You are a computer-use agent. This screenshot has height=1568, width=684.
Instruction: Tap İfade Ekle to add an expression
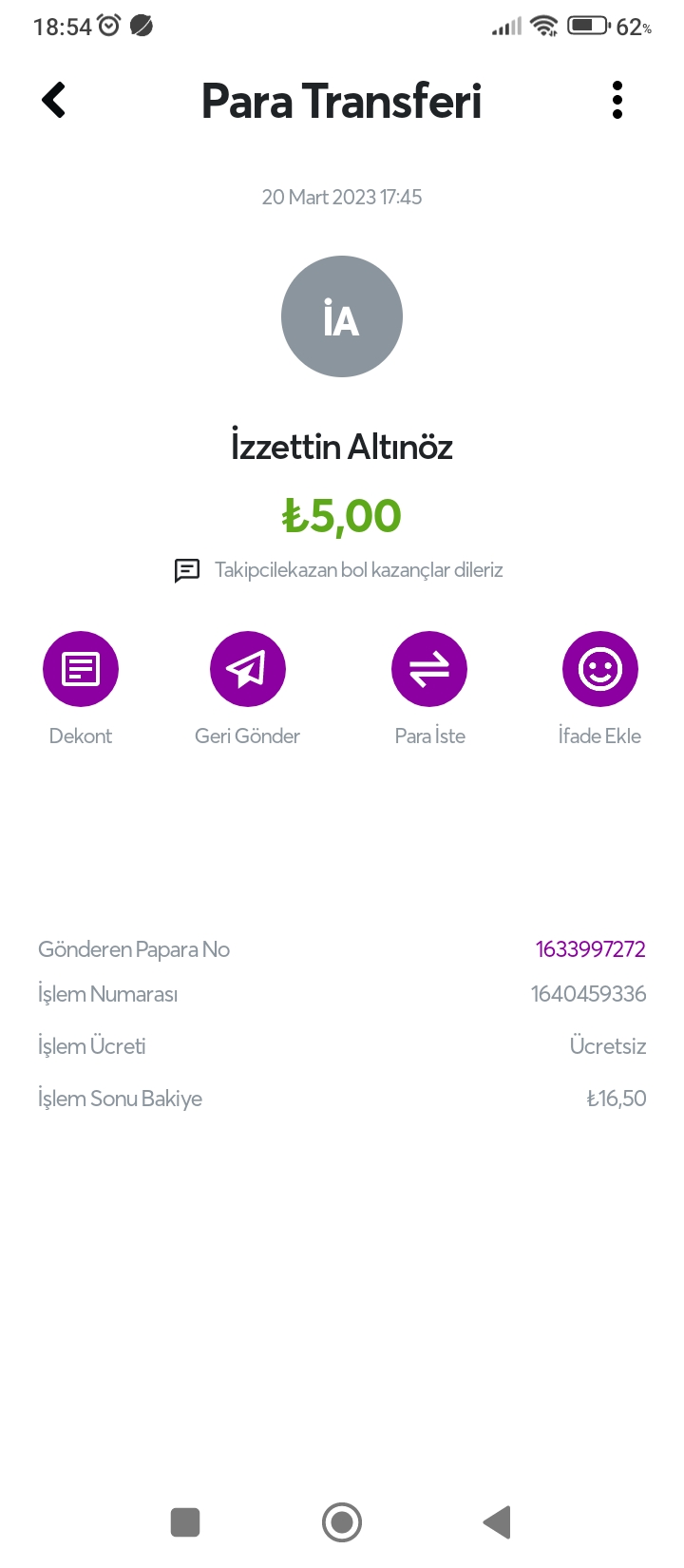(x=600, y=669)
